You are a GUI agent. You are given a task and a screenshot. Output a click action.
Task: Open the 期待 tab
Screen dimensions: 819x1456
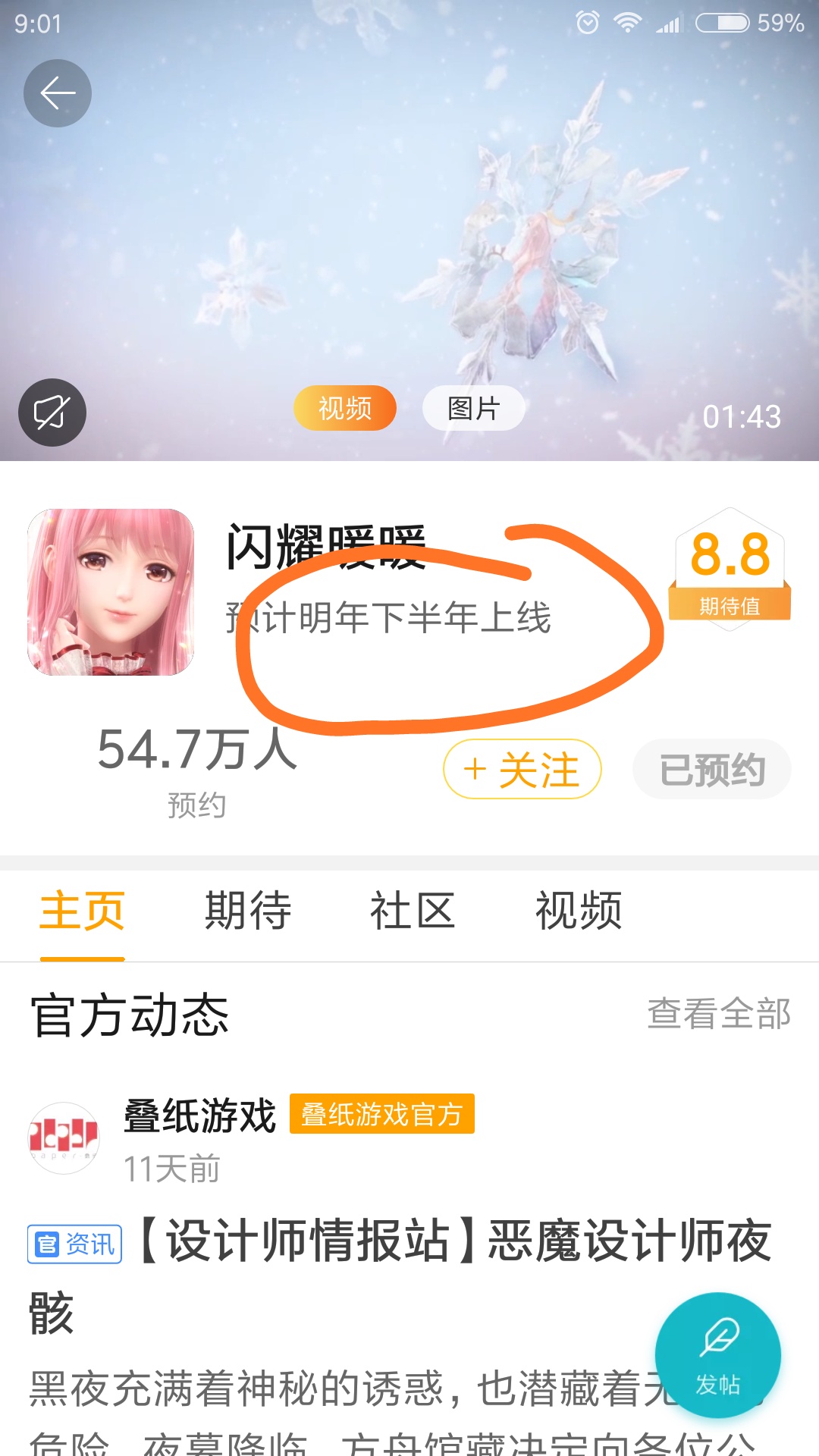pyautogui.click(x=248, y=911)
